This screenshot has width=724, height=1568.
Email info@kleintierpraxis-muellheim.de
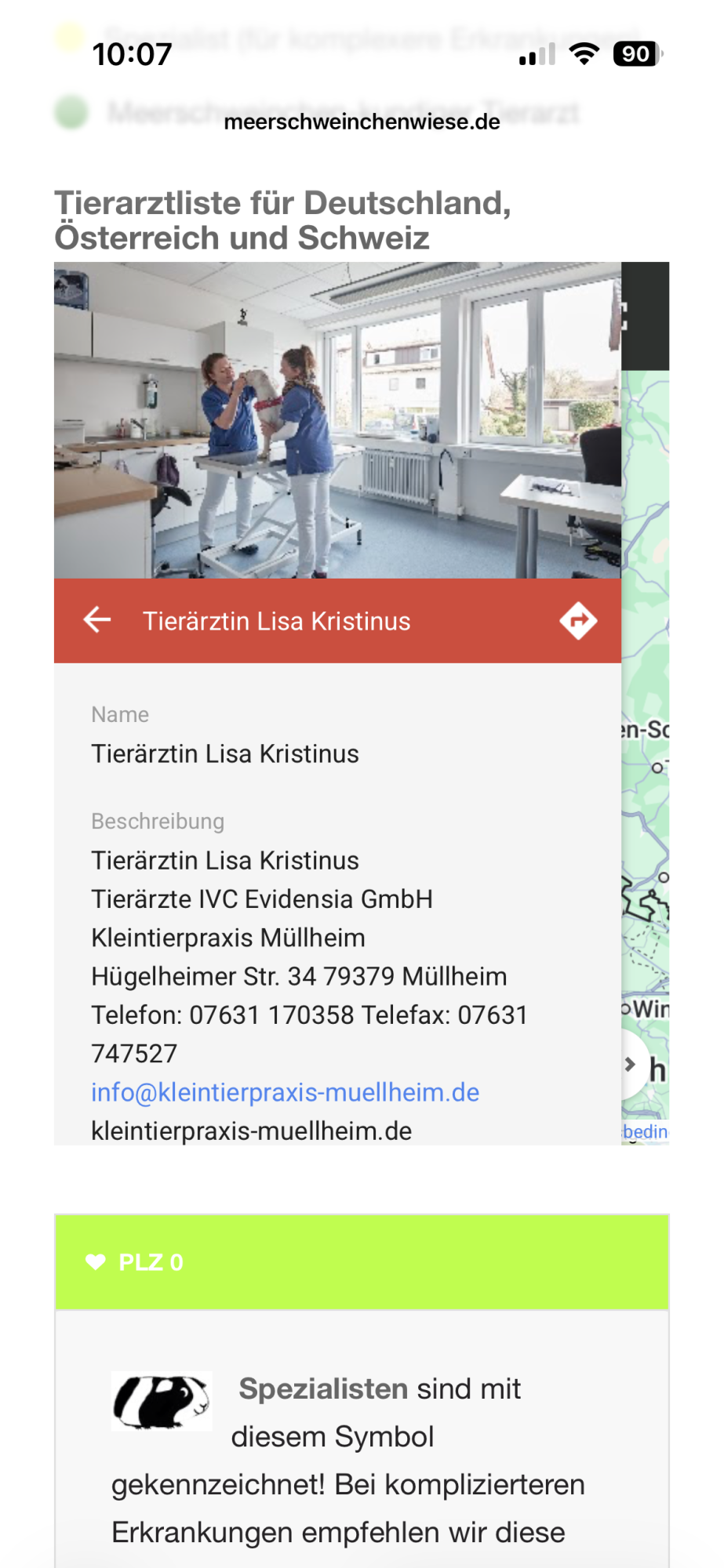point(285,1092)
